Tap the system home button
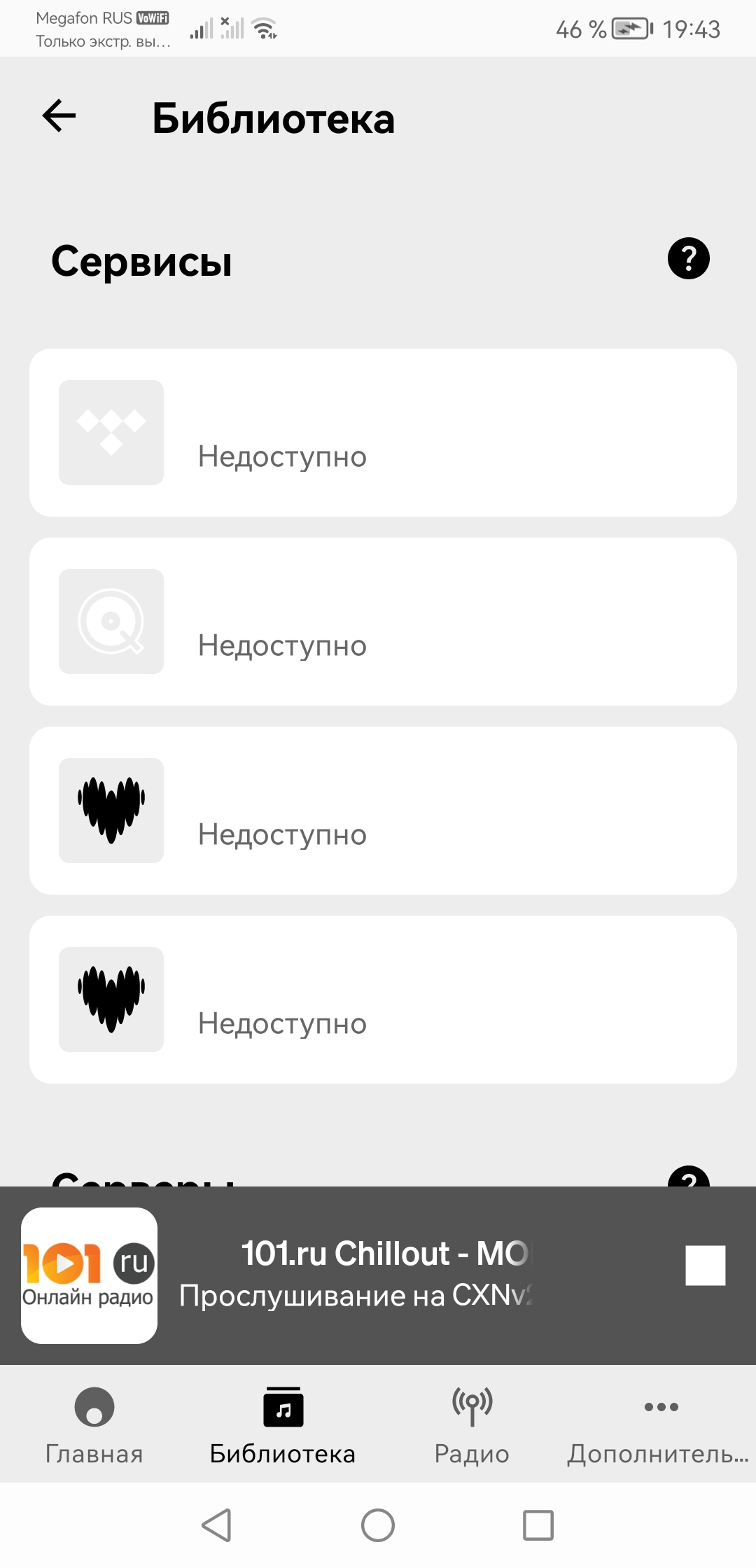 [x=378, y=1525]
